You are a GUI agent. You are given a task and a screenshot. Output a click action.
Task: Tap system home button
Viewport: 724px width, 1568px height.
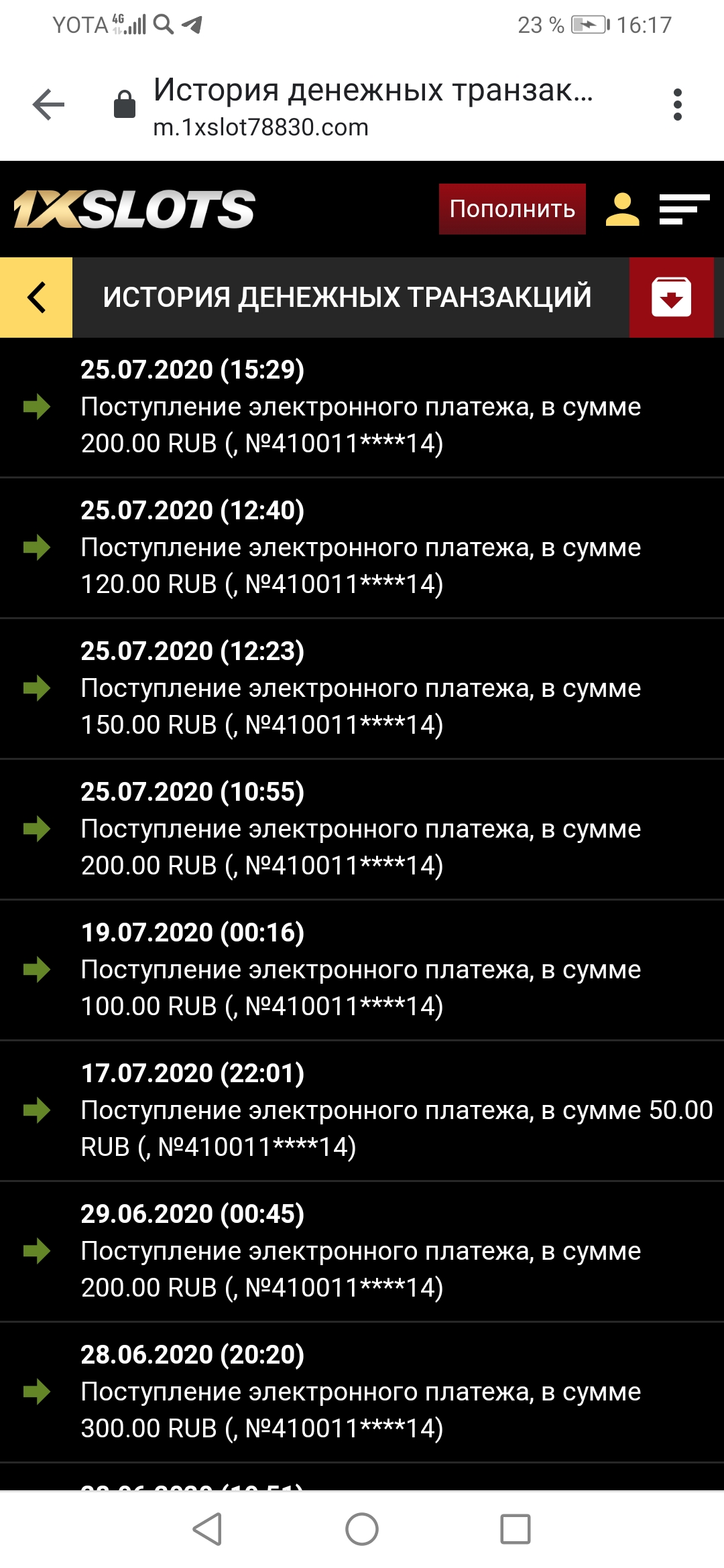362,1529
